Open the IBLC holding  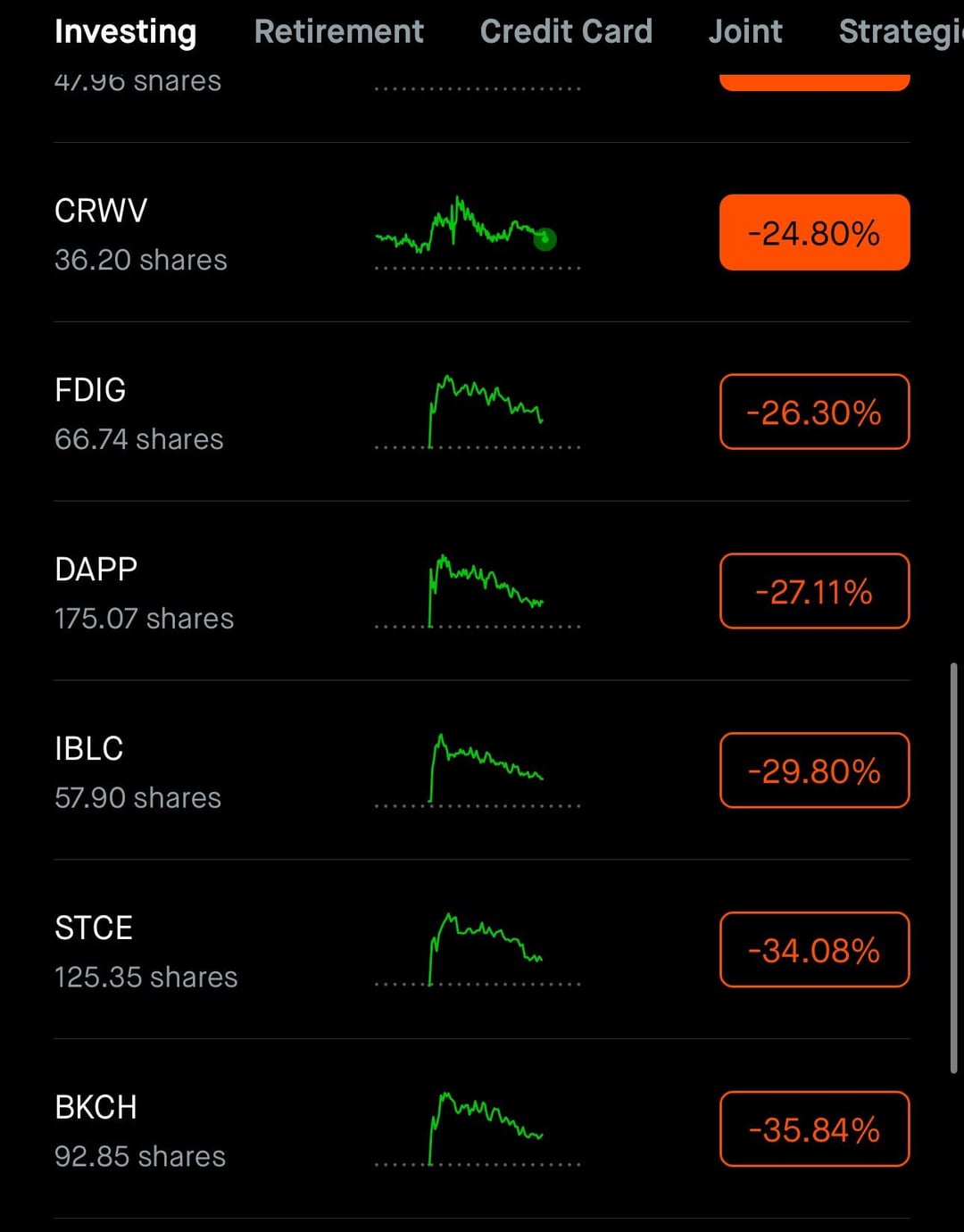137,772
